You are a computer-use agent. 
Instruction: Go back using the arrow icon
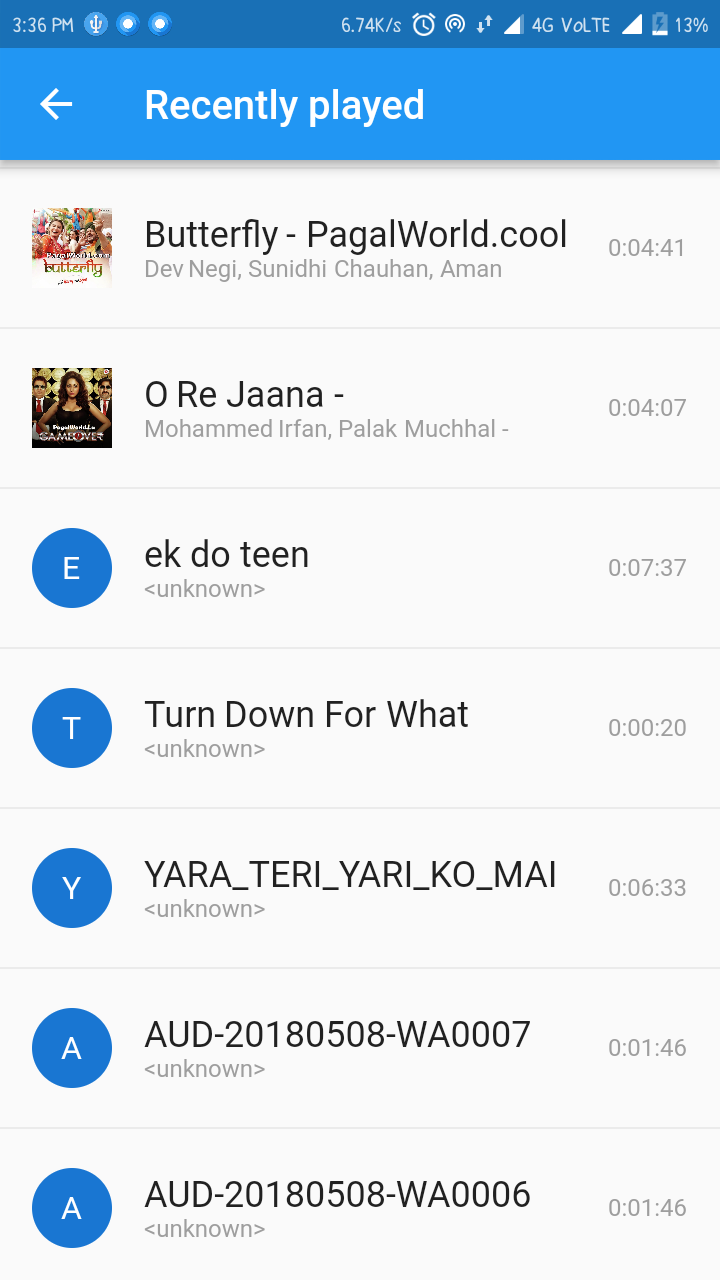[56, 104]
